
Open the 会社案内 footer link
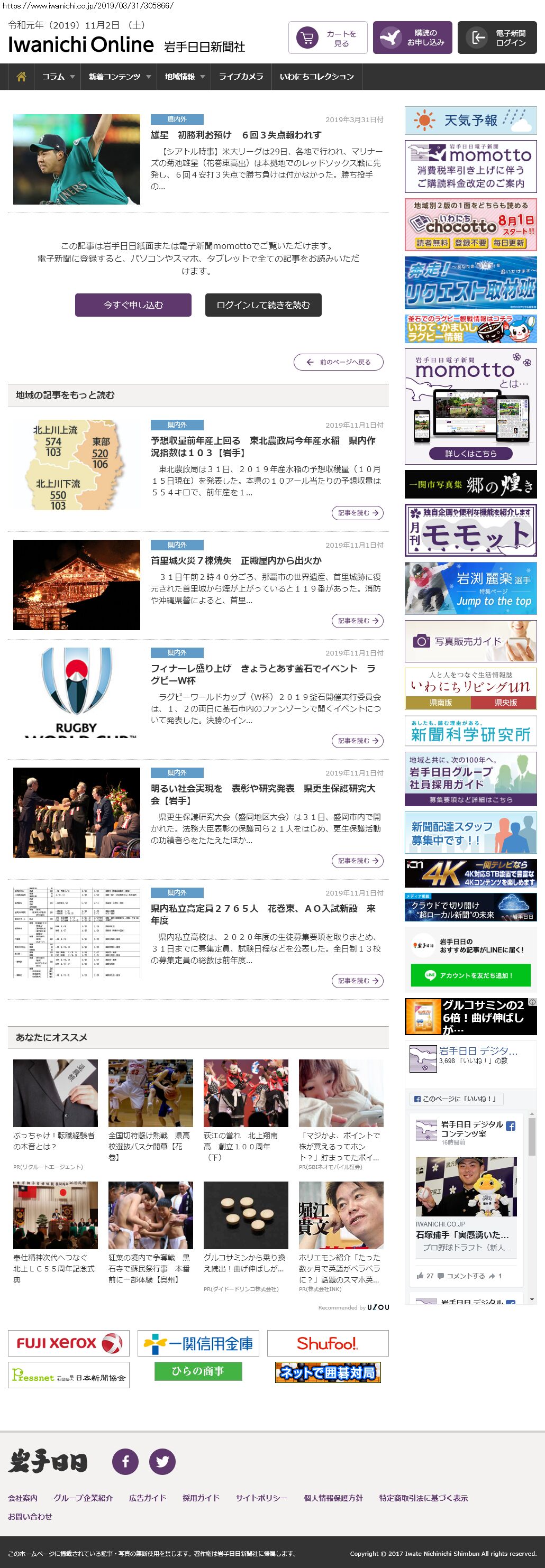click(x=23, y=1498)
